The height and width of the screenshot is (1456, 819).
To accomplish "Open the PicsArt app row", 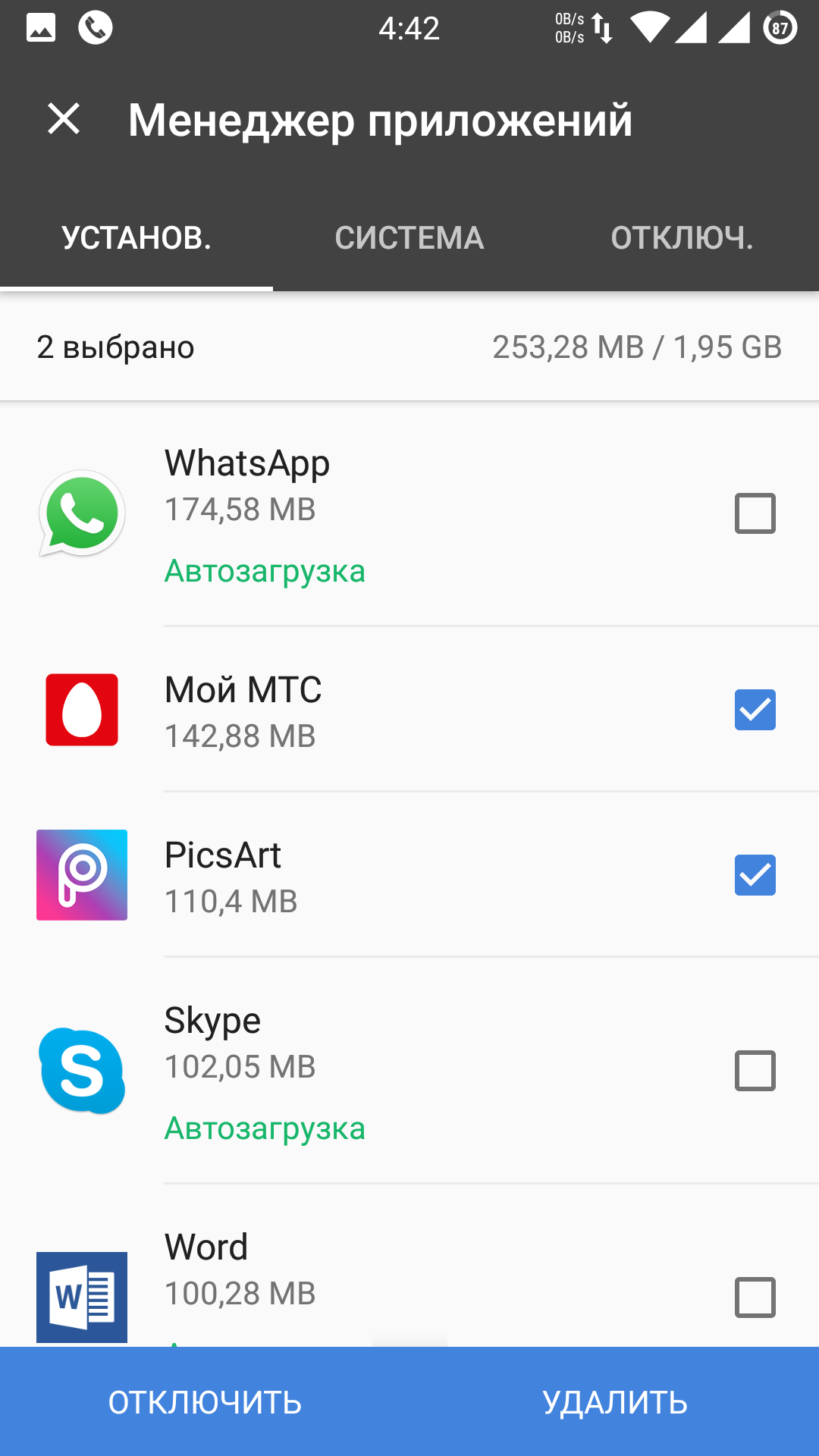I will (379, 877).
